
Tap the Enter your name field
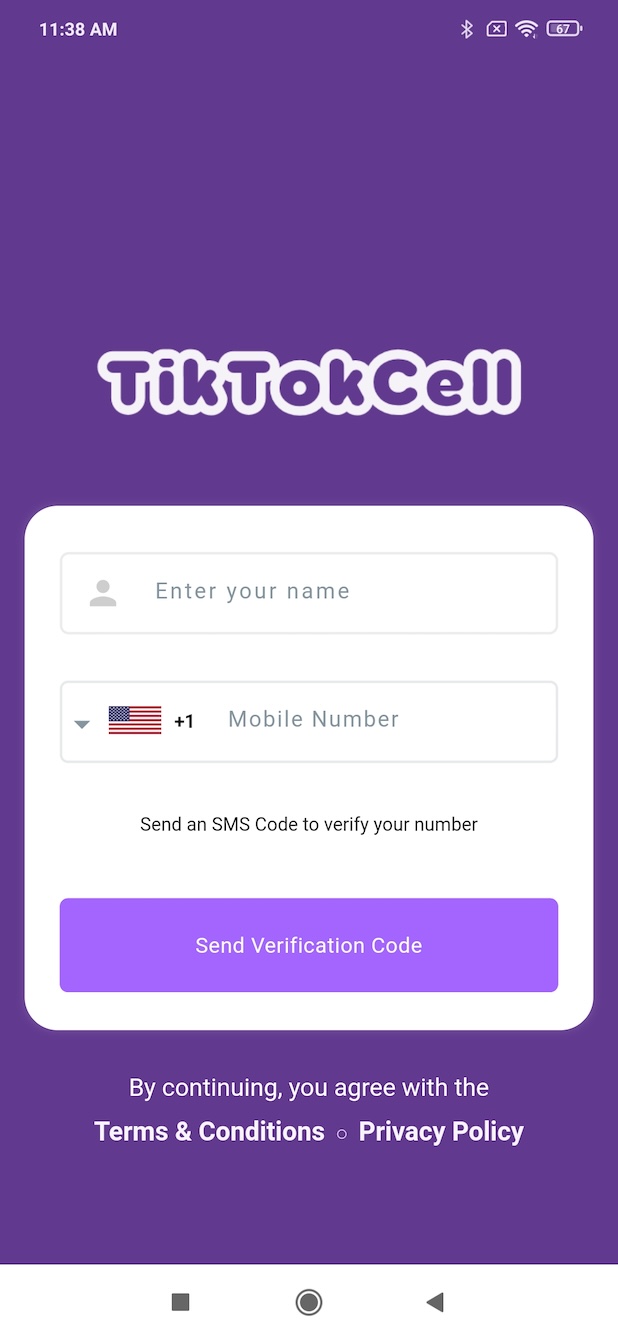(x=309, y=592)
